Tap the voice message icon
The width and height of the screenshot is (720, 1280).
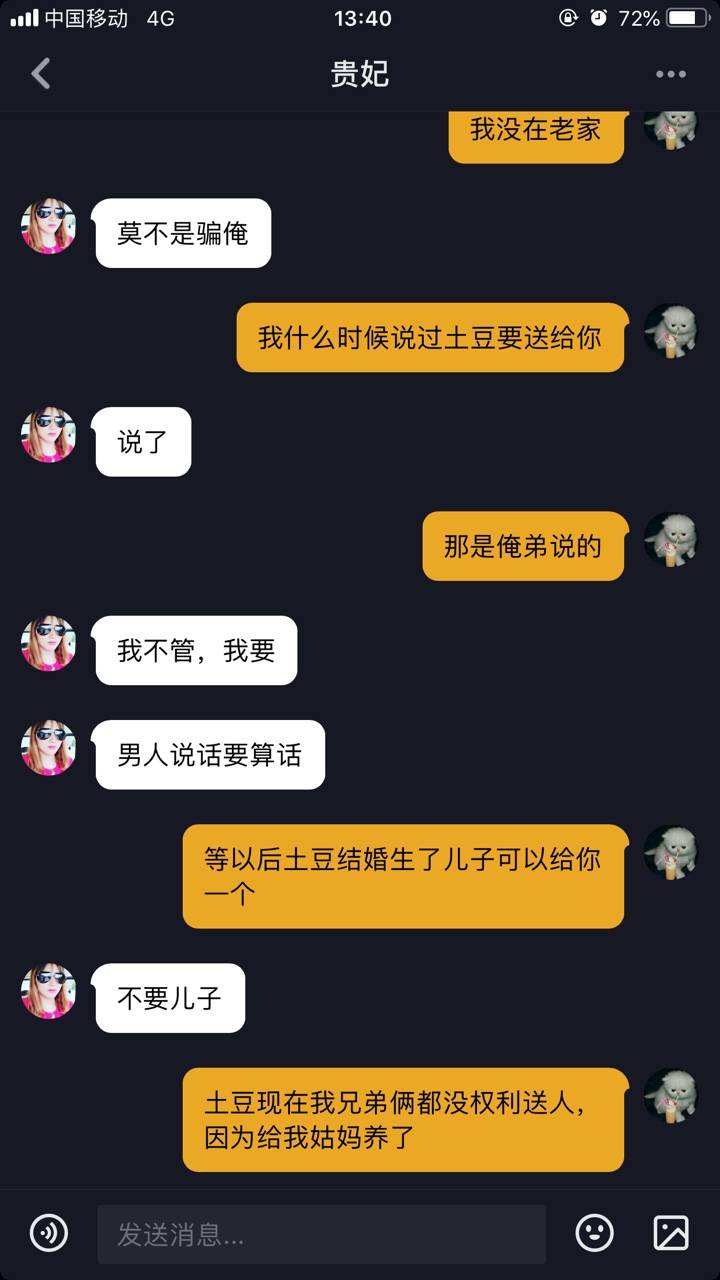(49, 1233)
